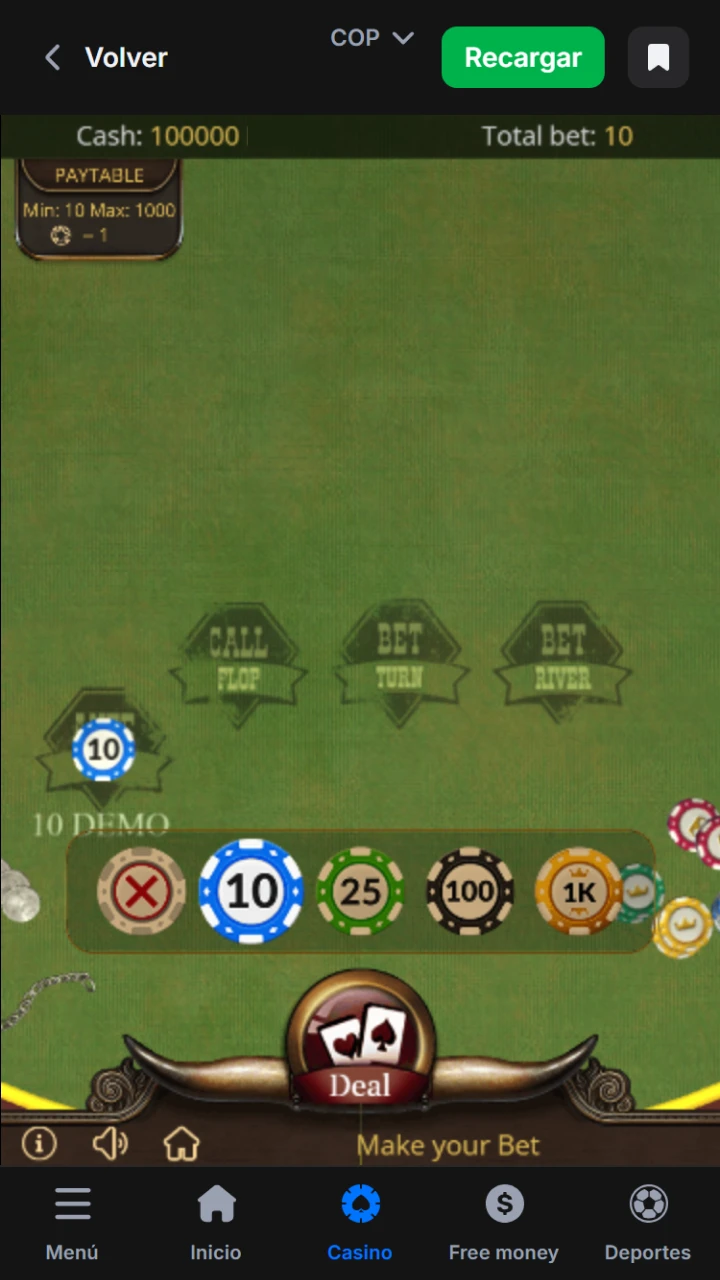Tap the green Recargar button
This screenshot has width=720, height=1280.
[523, 57]
